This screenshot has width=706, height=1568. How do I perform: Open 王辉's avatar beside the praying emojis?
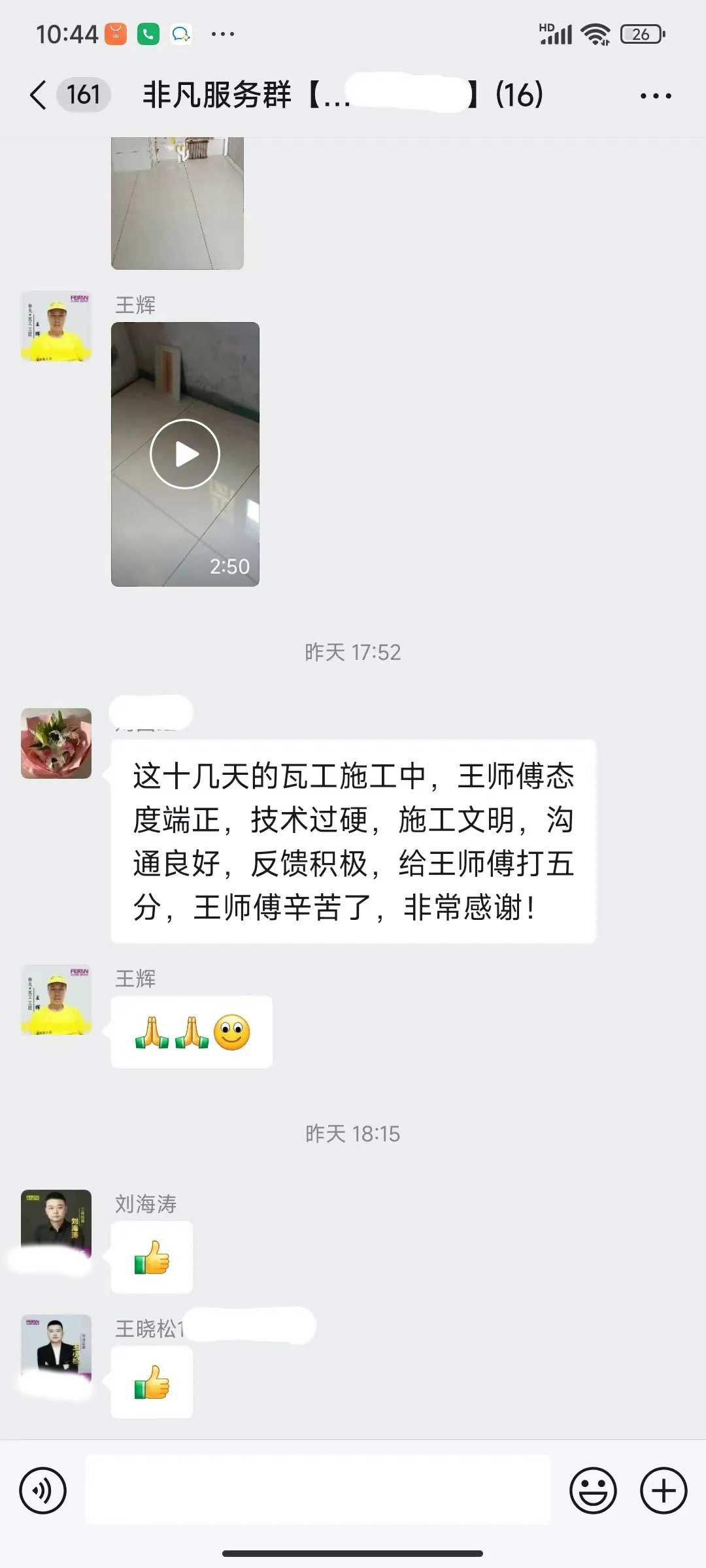pos(56,1000)
